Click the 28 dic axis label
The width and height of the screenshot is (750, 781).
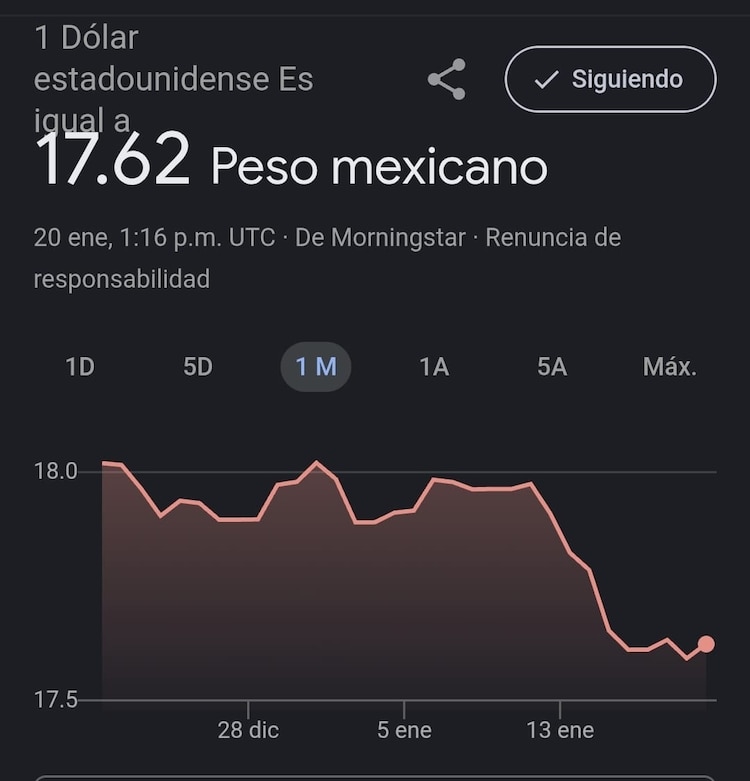point(249,730)
